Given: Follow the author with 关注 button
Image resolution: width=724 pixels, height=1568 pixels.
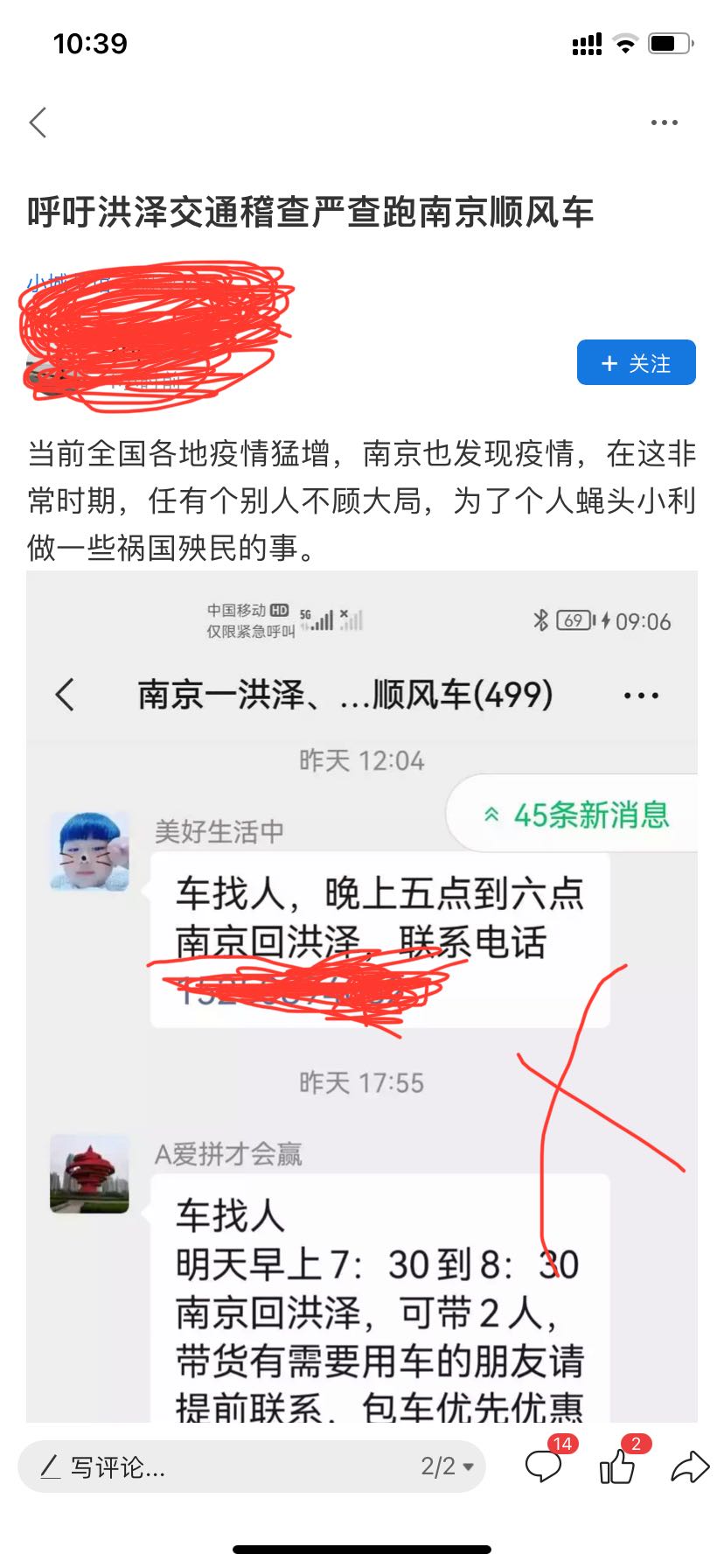Looking at the screenshot, I should 636,363.
